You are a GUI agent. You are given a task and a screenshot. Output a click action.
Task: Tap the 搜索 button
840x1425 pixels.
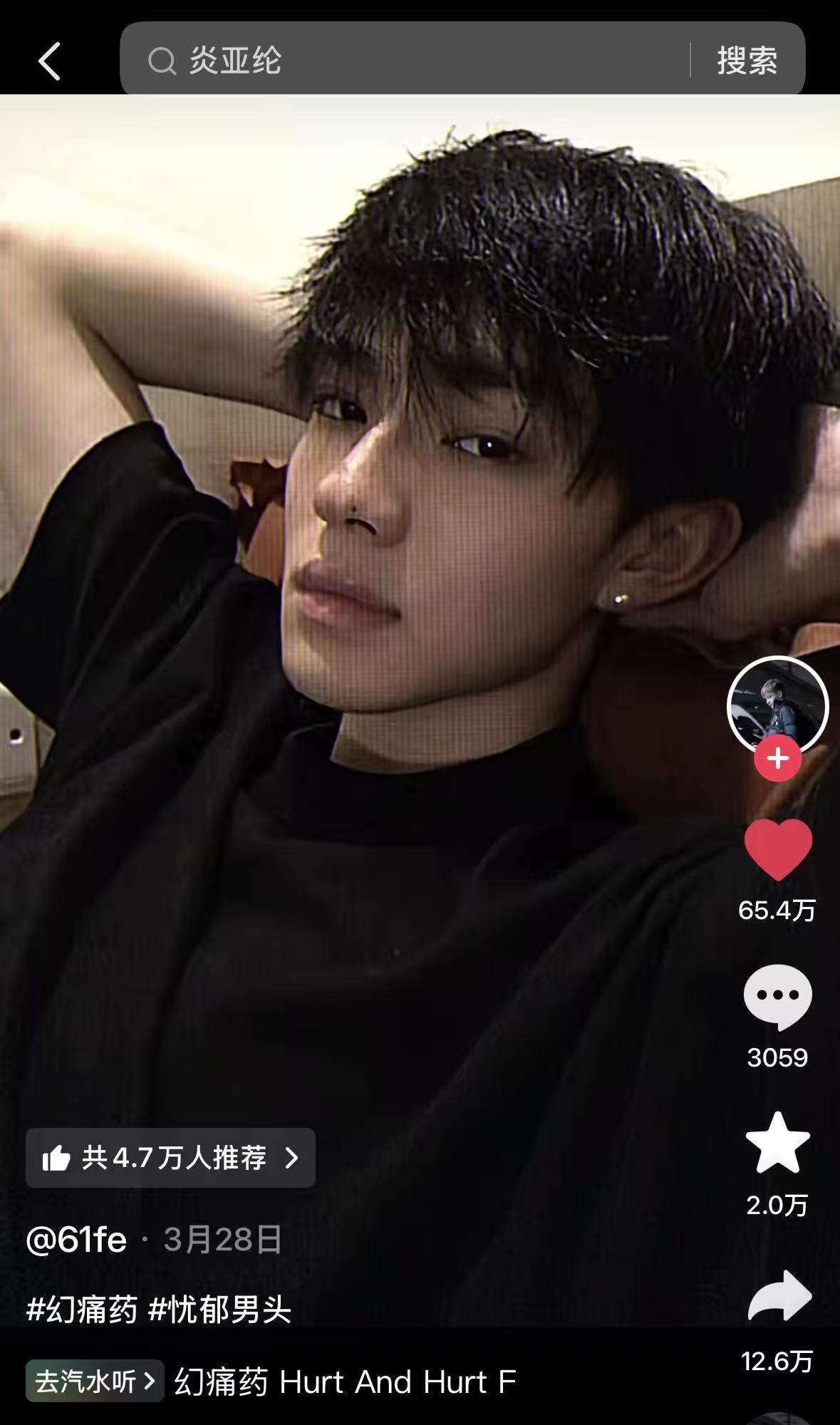[747, 61]
